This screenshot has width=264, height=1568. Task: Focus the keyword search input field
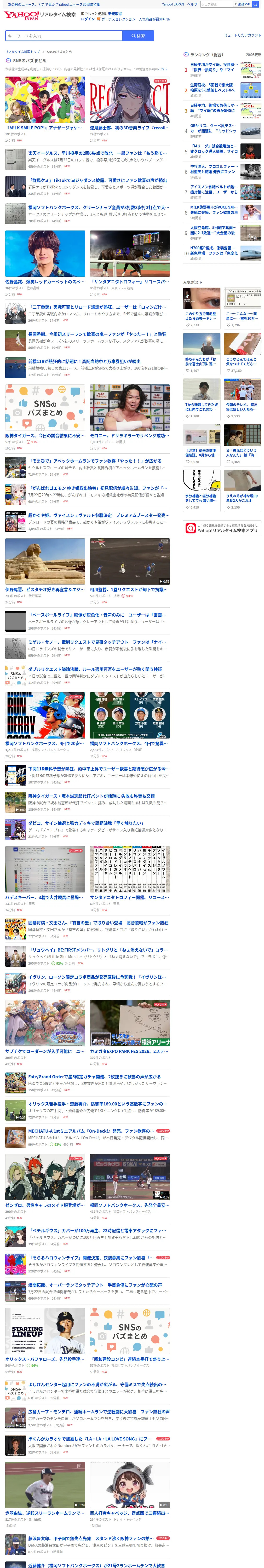pyautogui.click(x=64, y=36)
